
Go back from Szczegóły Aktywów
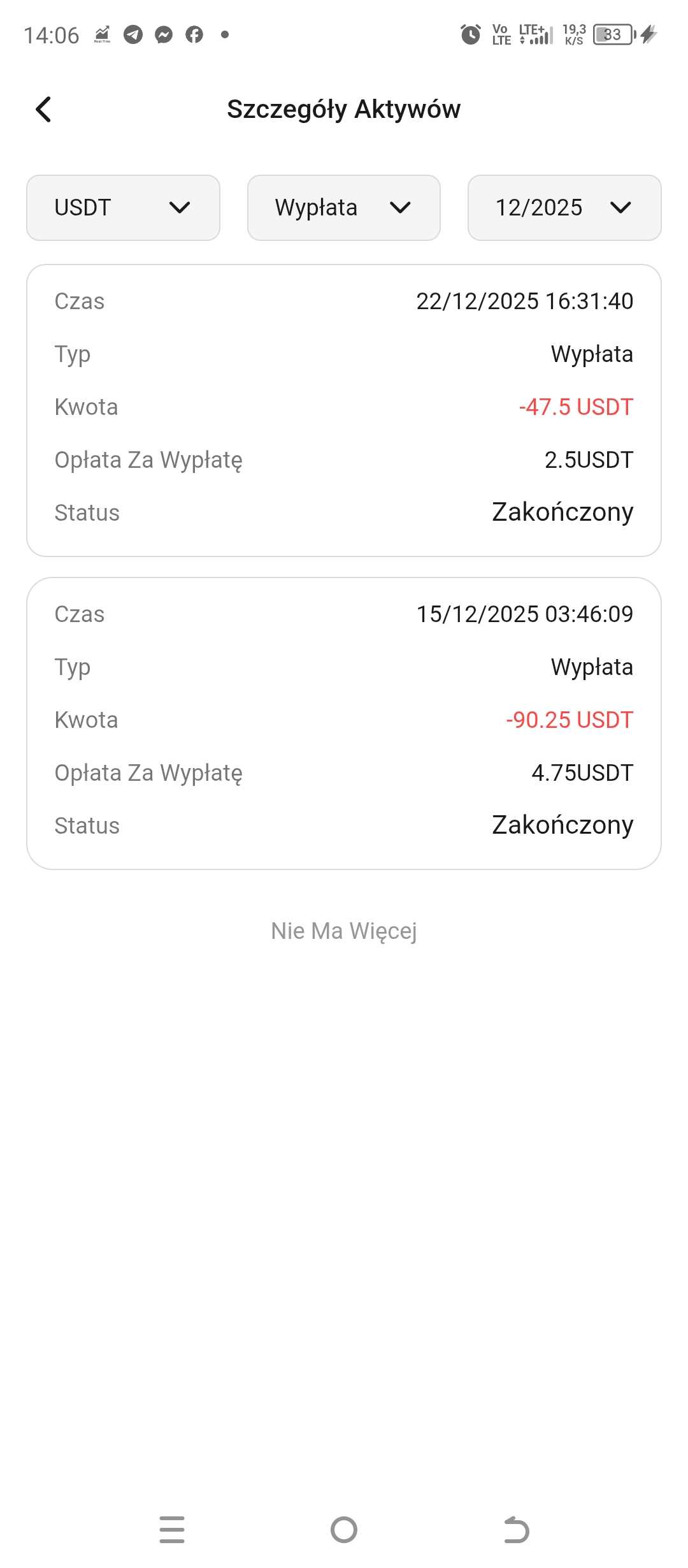[x=43, y=110]
